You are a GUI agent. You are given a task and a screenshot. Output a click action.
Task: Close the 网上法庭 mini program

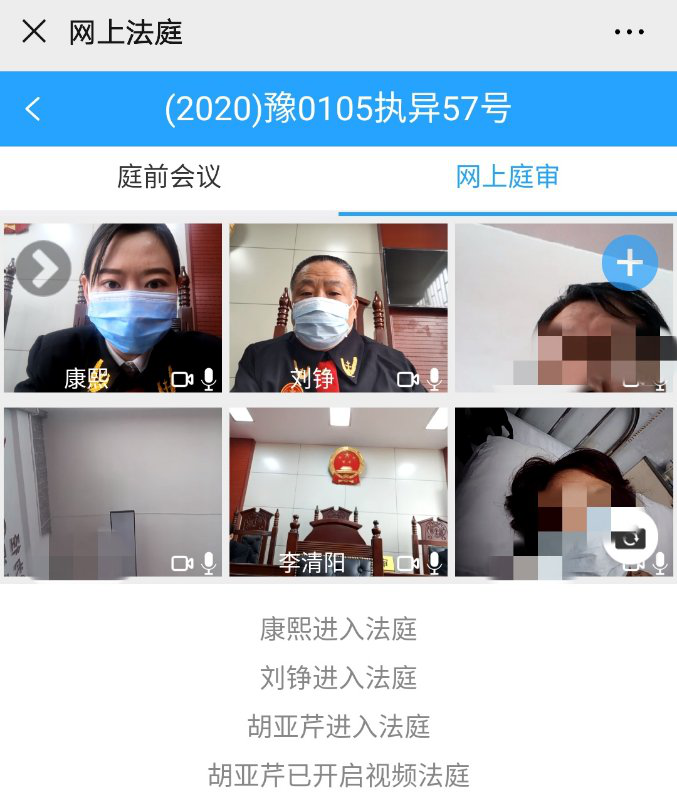(x=34, y=32)
